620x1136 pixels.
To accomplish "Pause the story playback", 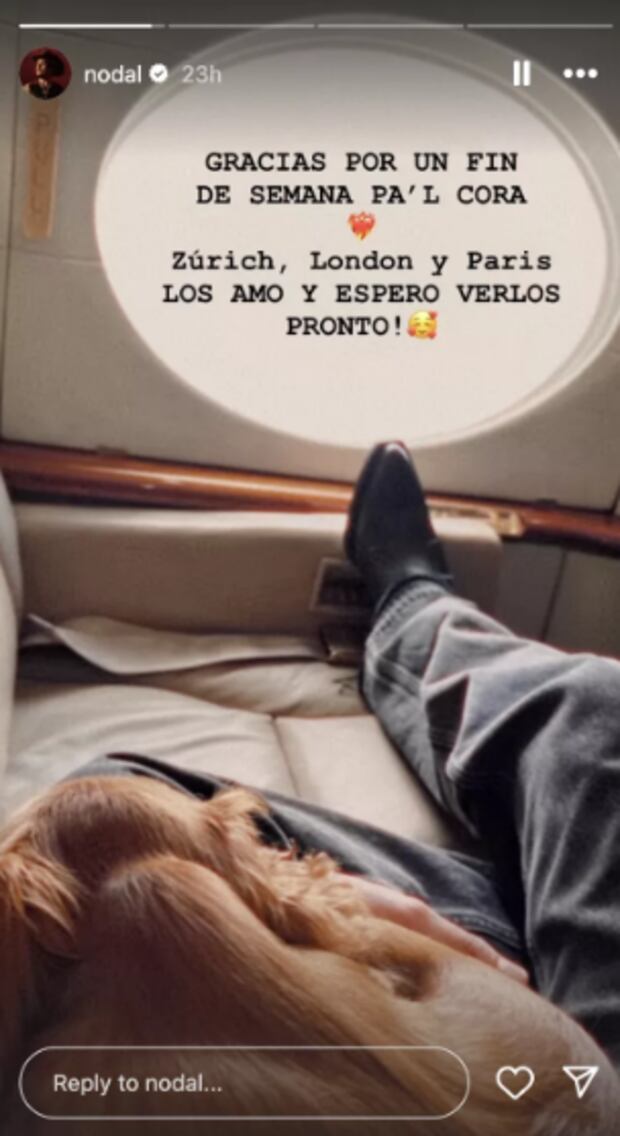I will tap(521, 73).
